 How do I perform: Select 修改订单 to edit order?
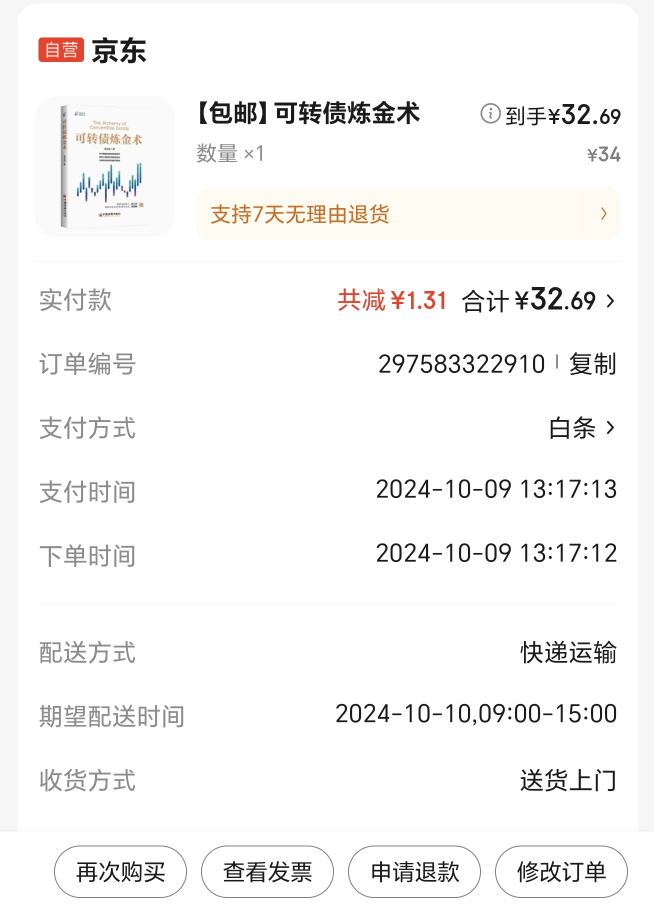[x=561, y=872]
